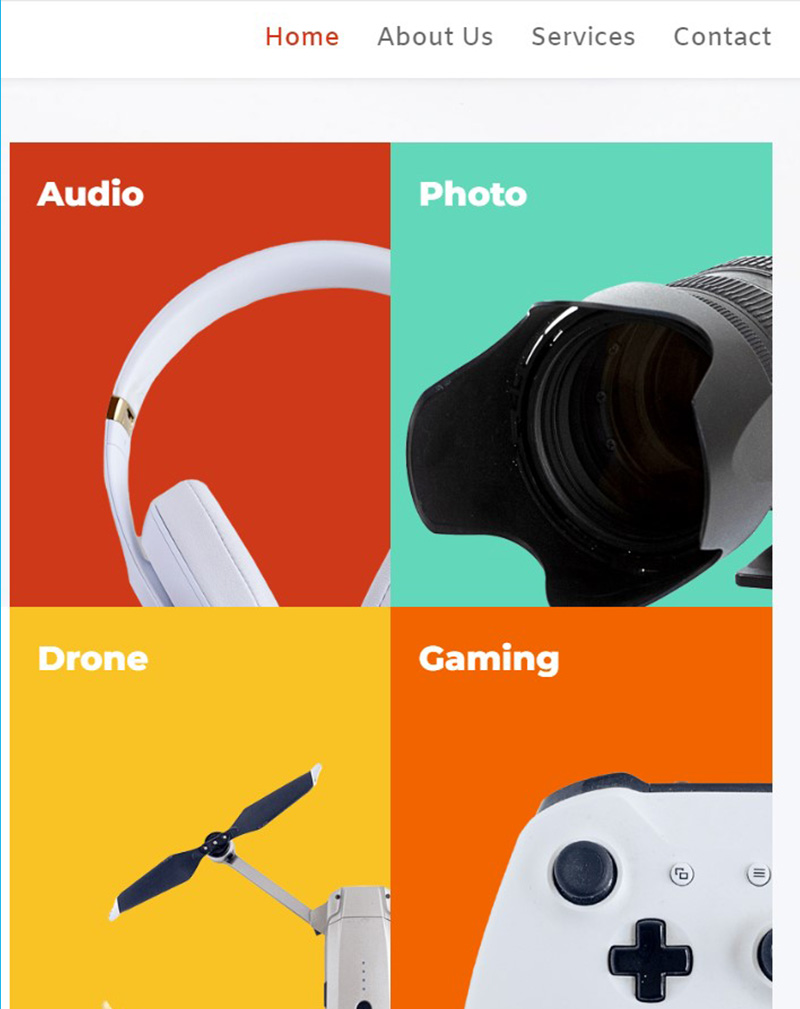Image resolution: width=800 pixels, height=1009 pixels.
Task: Open the About Us page
Action: (435, 37)
